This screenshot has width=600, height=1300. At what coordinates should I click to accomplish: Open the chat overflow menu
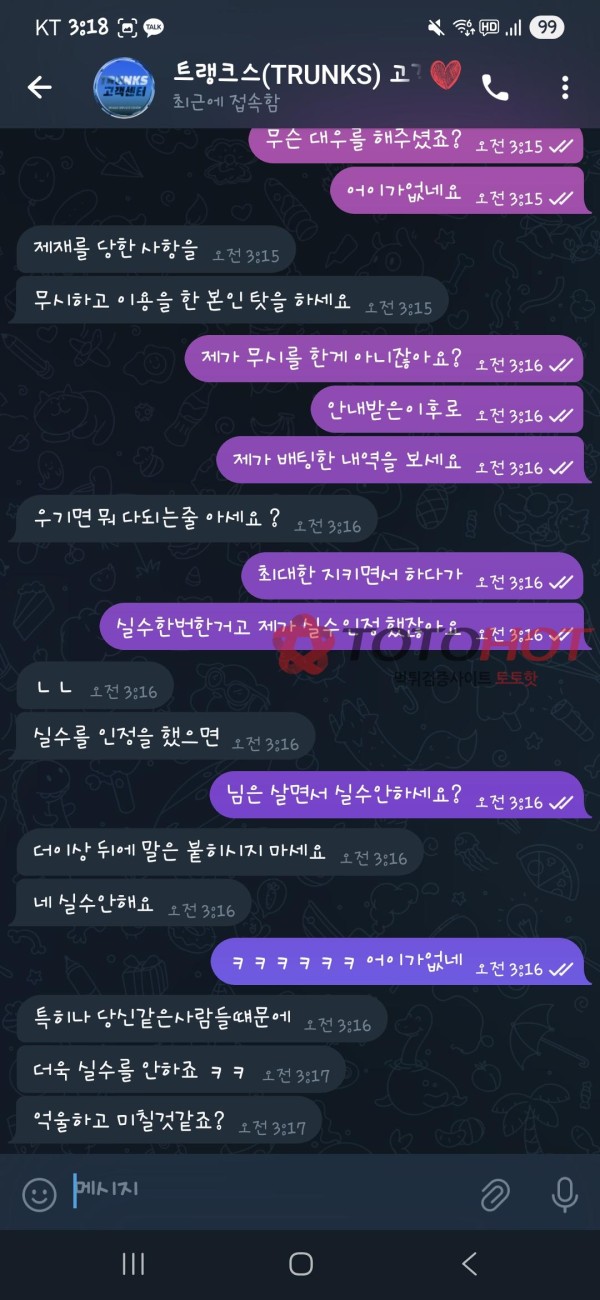click(x=565, y=87)
